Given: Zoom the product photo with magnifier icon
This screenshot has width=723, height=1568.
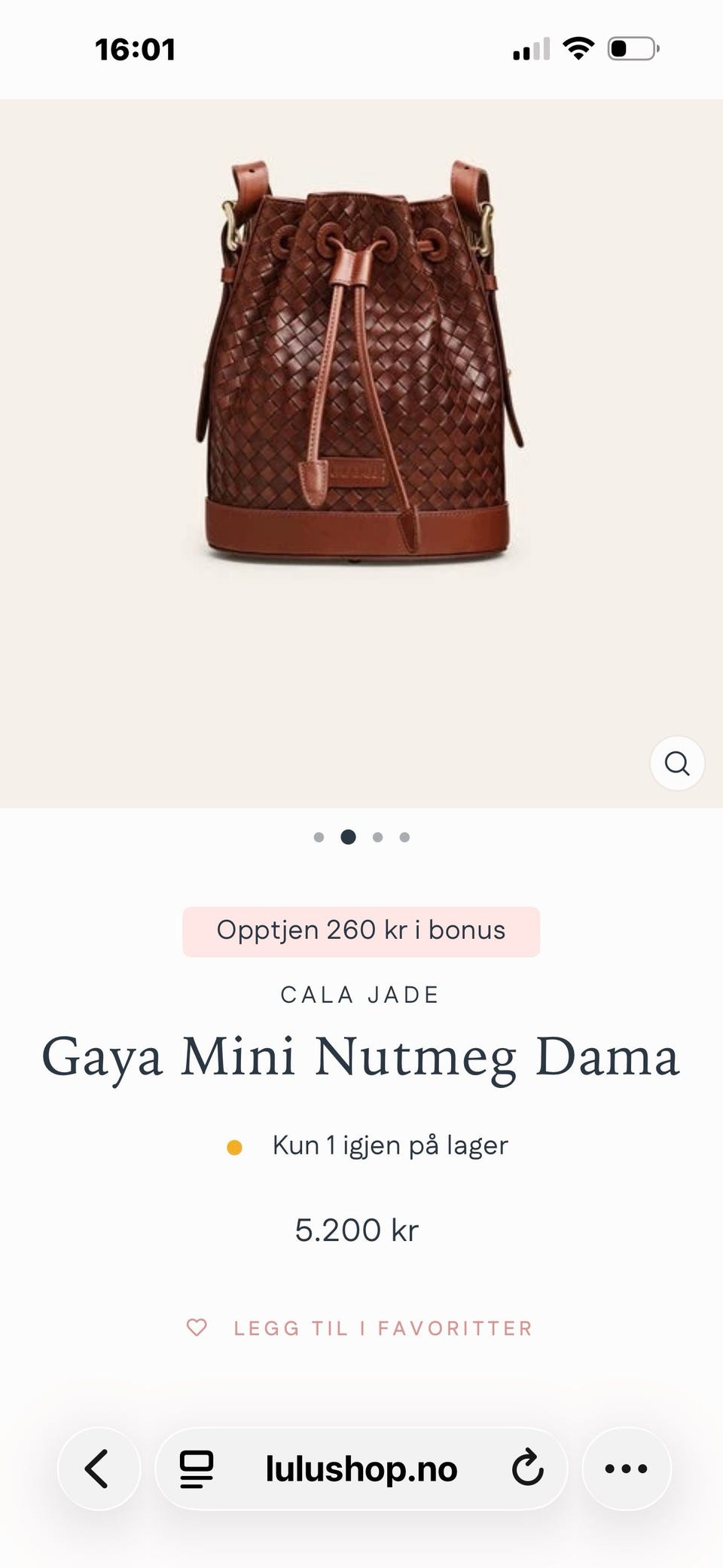Looking at the screenshot, I should pos(677,763).
